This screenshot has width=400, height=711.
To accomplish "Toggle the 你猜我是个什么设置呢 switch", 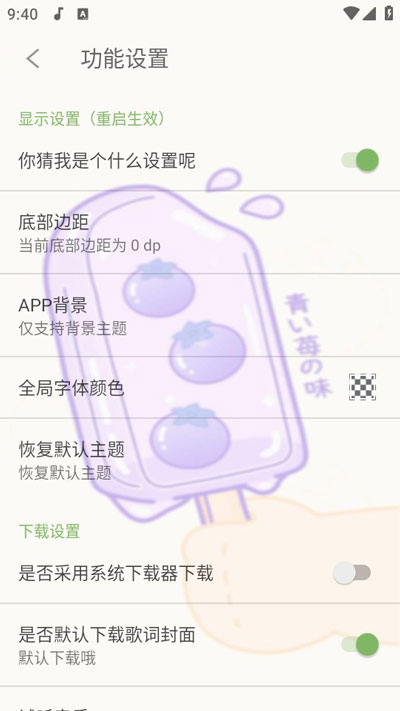I will pyautogui.click(x=360, y=161).
